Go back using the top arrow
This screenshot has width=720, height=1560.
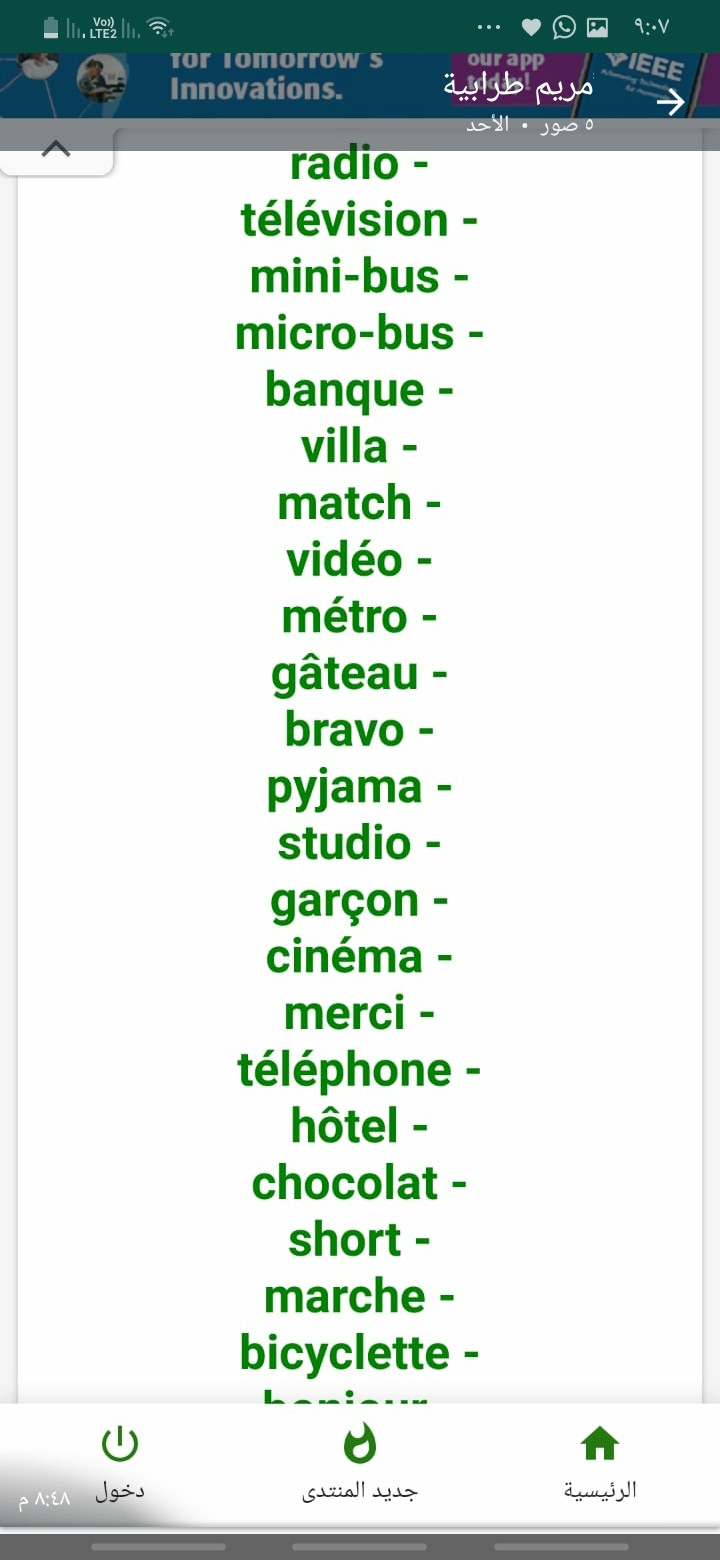pyautogui.click(x=671, y=101)
